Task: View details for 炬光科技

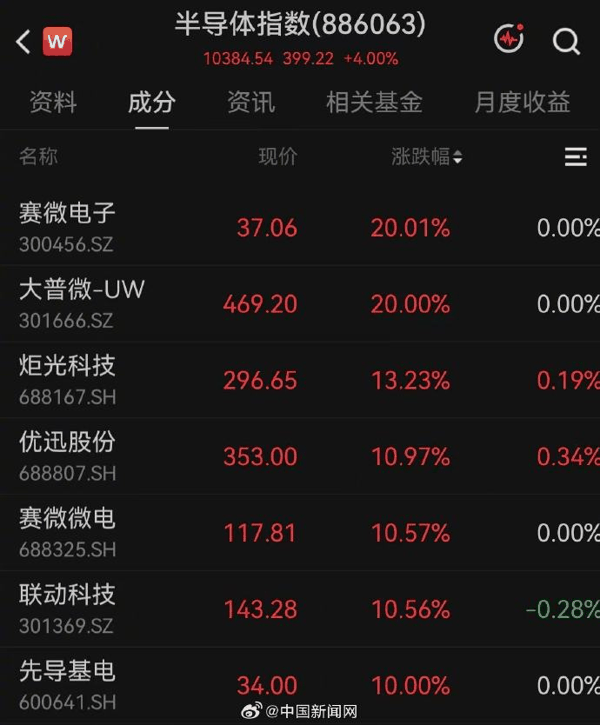Action: click(300, 380)
